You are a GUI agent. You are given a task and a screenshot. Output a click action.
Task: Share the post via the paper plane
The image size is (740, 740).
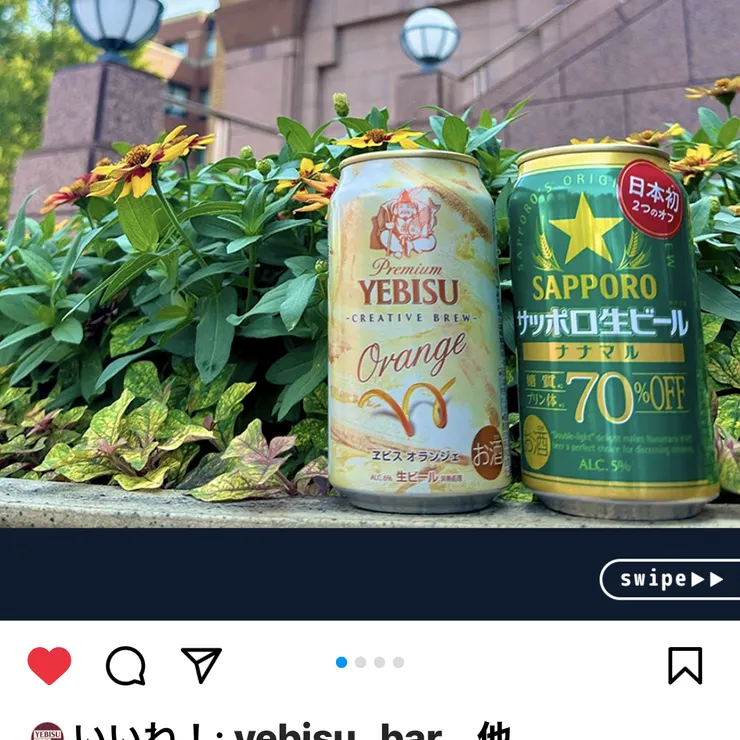(x=201, y=664)
